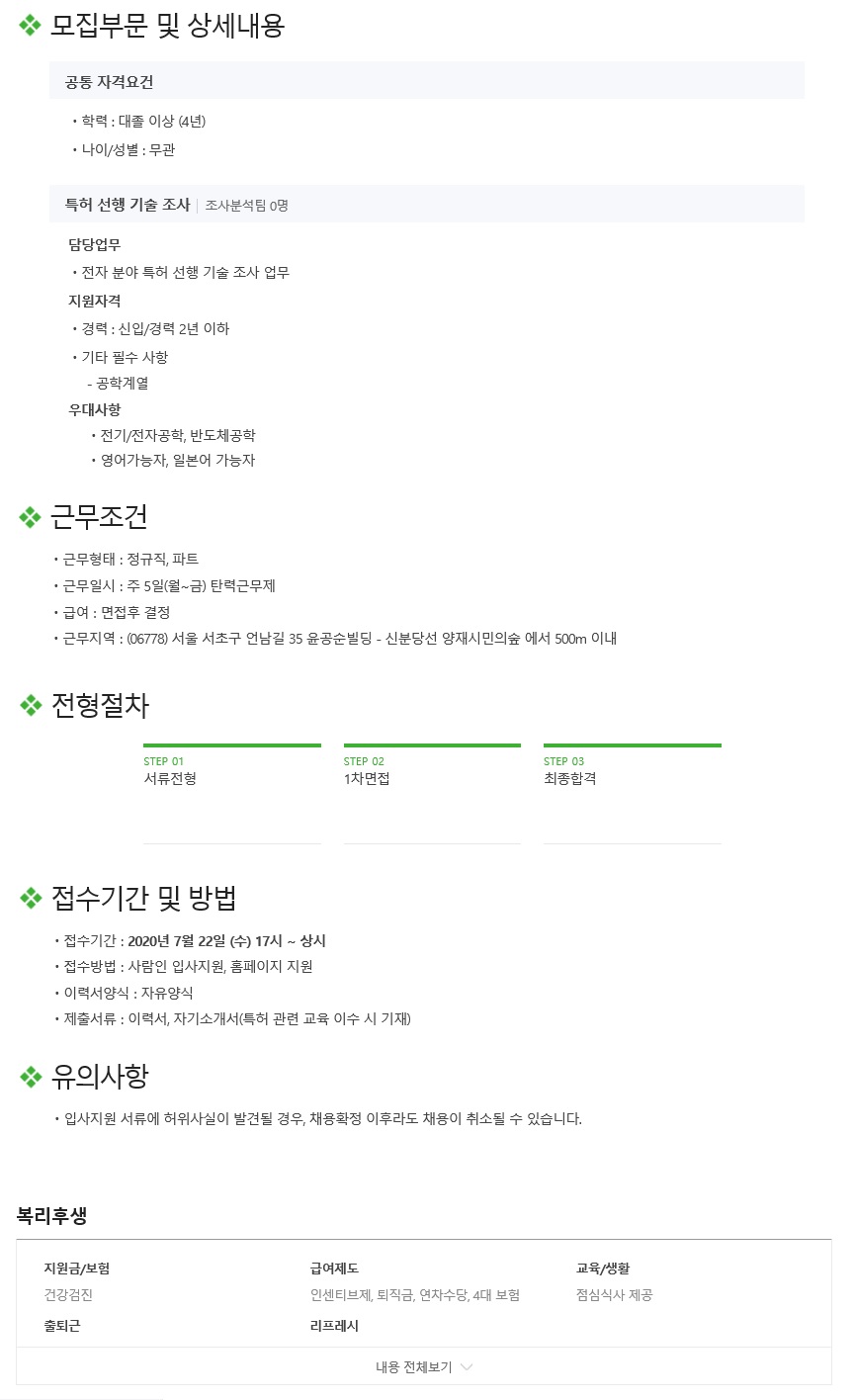
Task: Expand 내용 전체보기 to view full benefits
Action: [424, 1366]
